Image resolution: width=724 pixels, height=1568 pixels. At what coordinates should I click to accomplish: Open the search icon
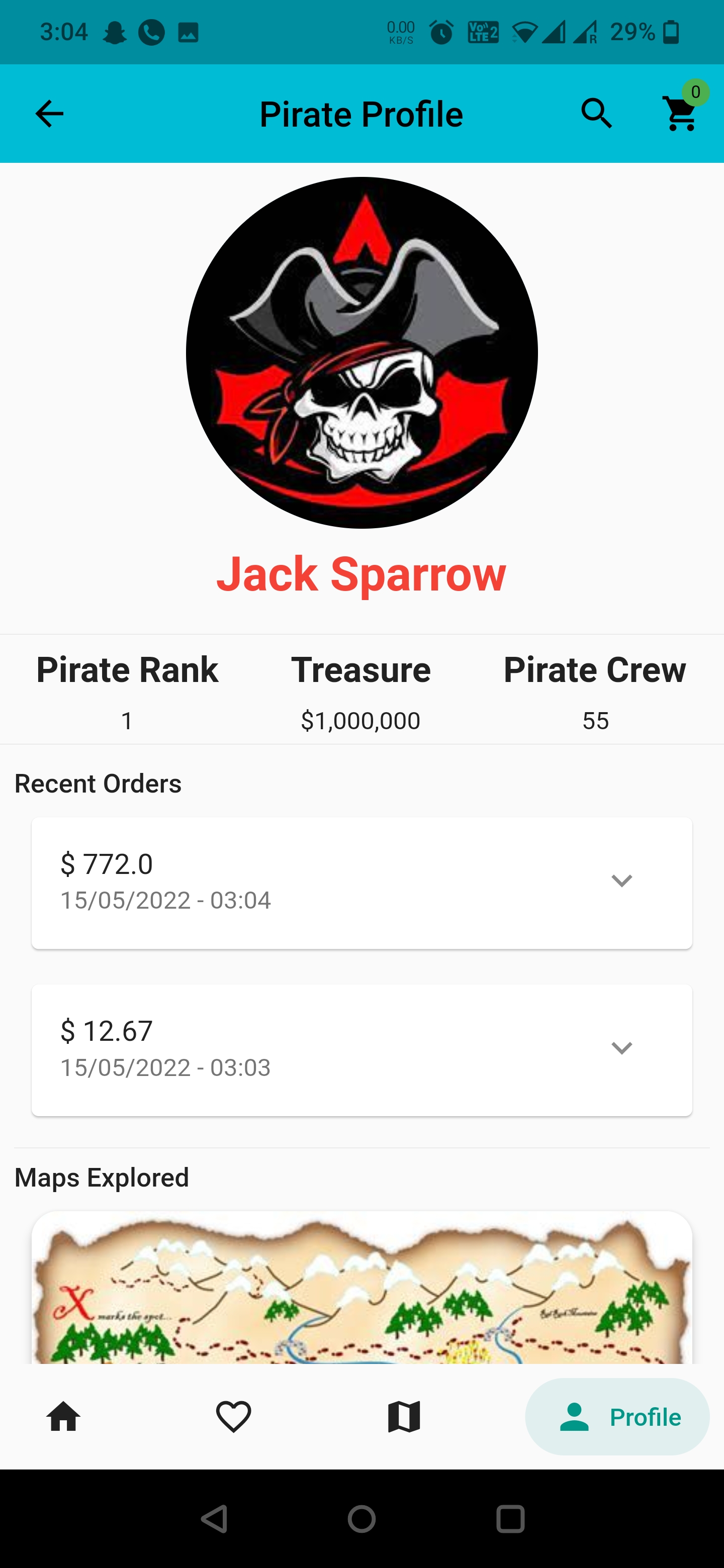tap(596, 114)
